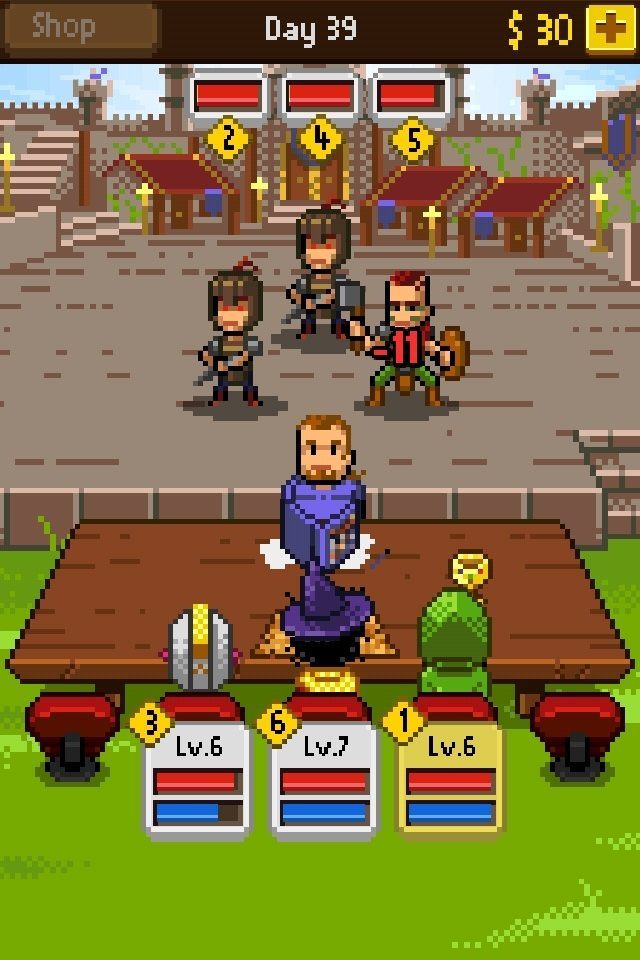The image size is (640, 960).
Task: Open the Shop
Action: click(80, 28)
